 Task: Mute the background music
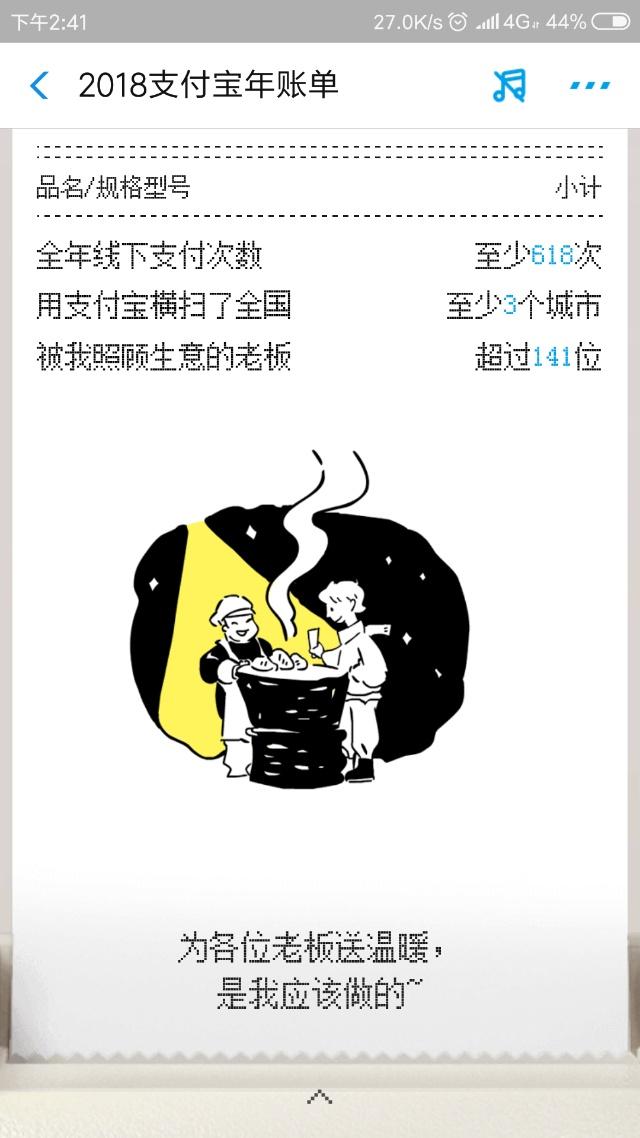click(x=508, y=86)
